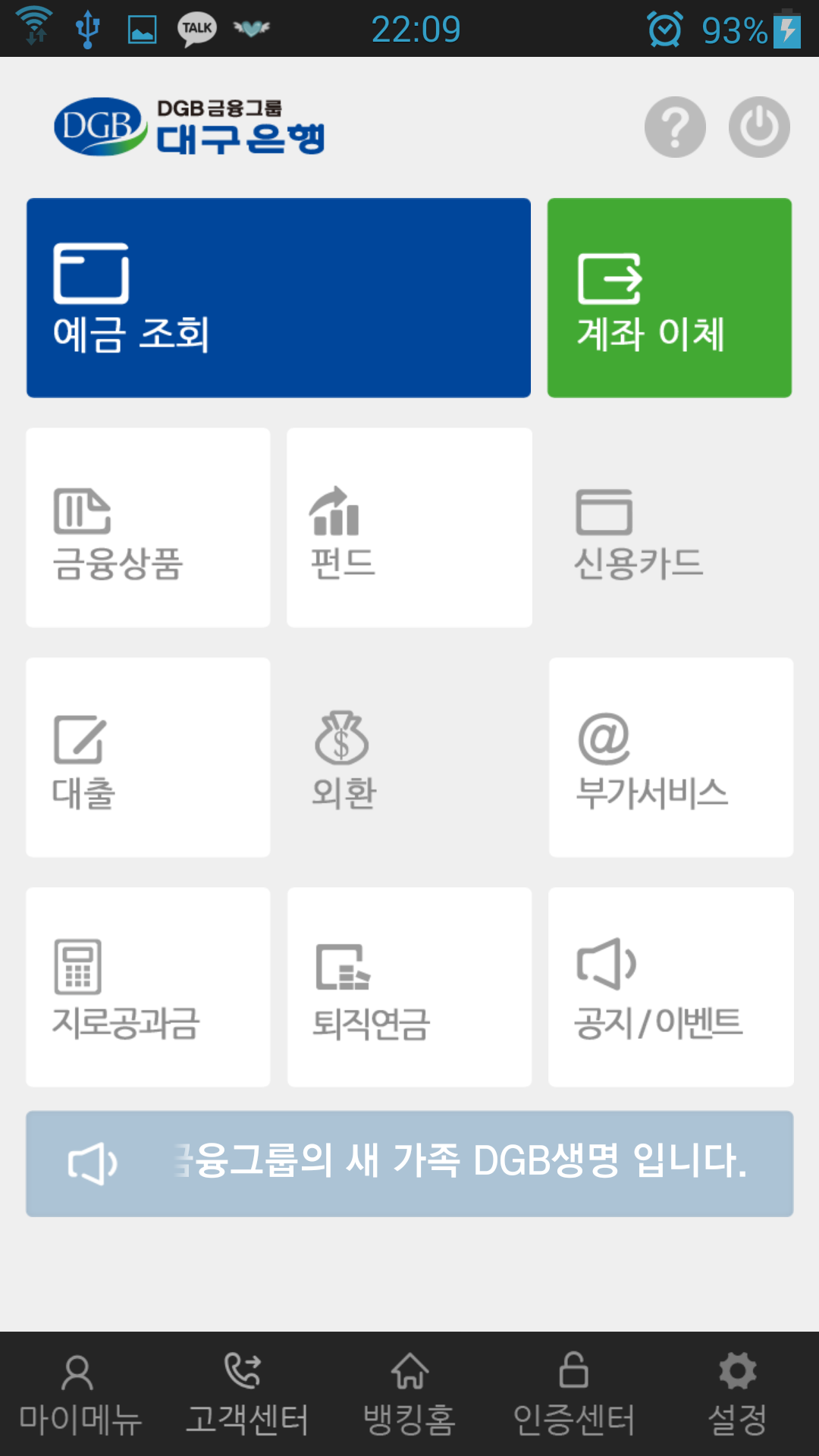Switch to the 고객센터 tab
Image resolution: width=819 pixels, height=1456 pixels.
[246, 1394]
